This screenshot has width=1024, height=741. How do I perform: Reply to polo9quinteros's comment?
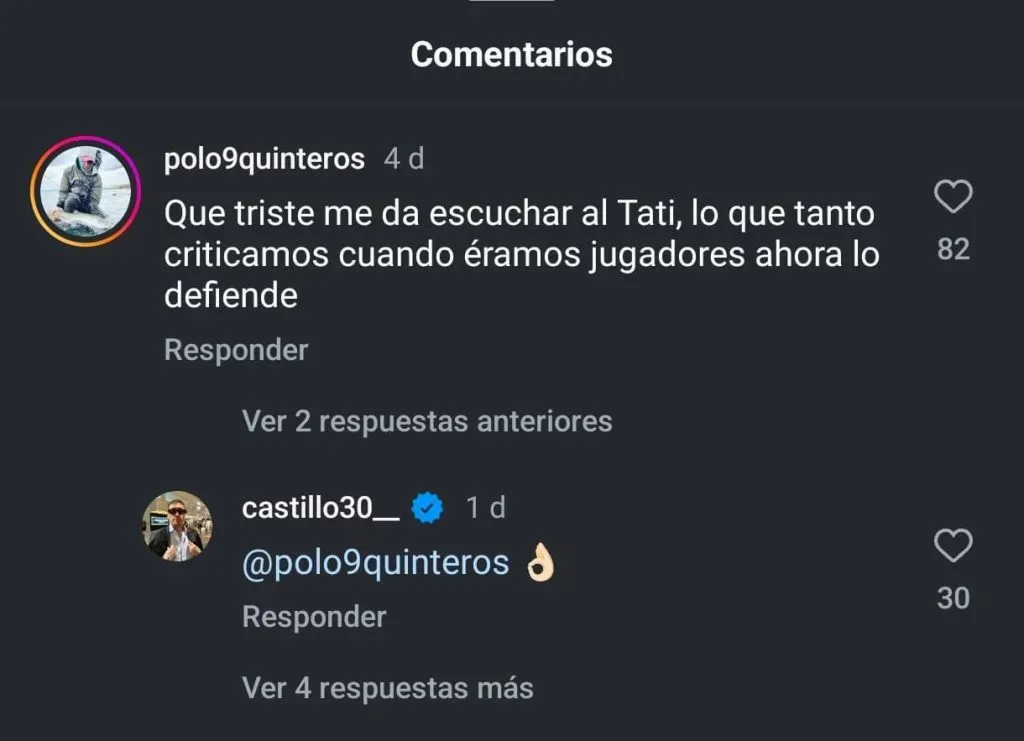[x=236, y=350]
